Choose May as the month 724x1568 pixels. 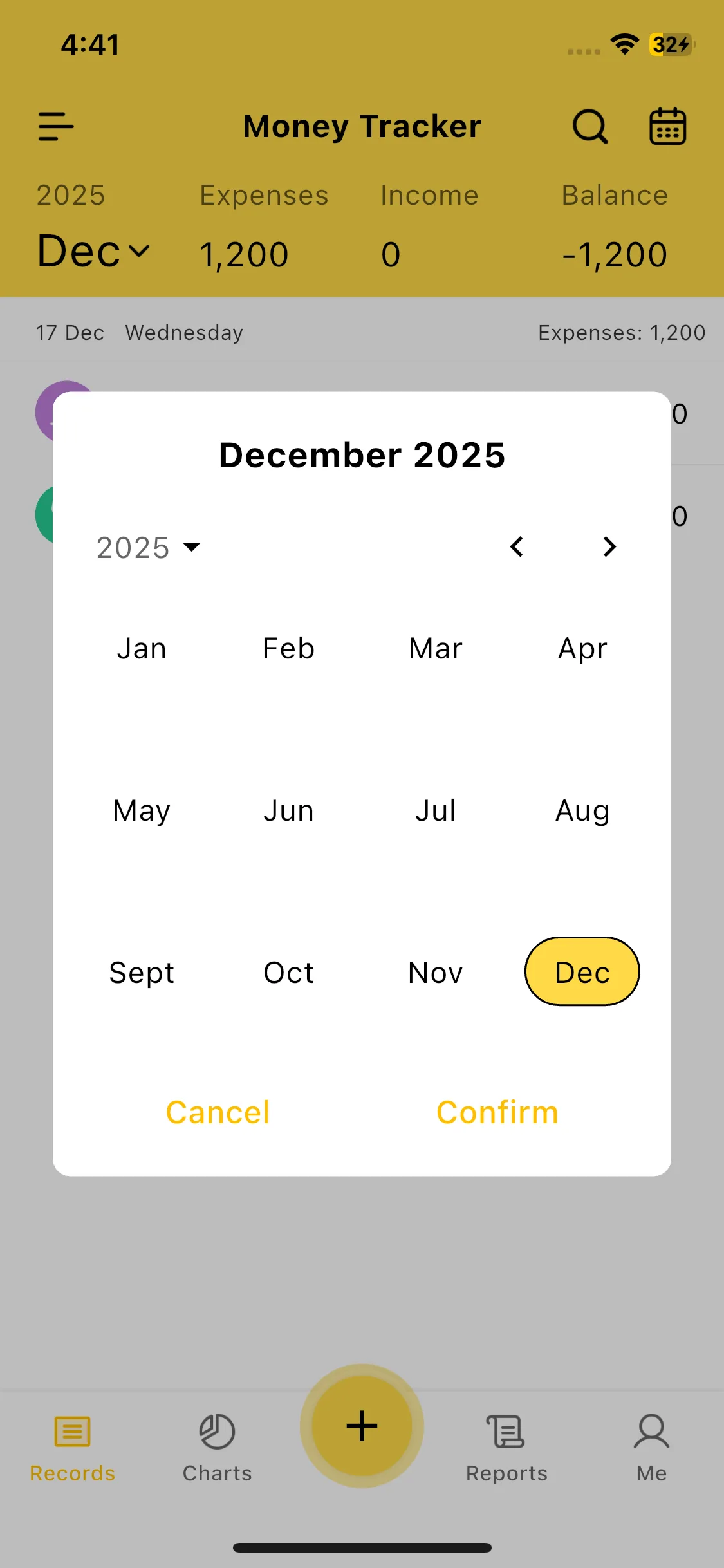tap(142, 810)
